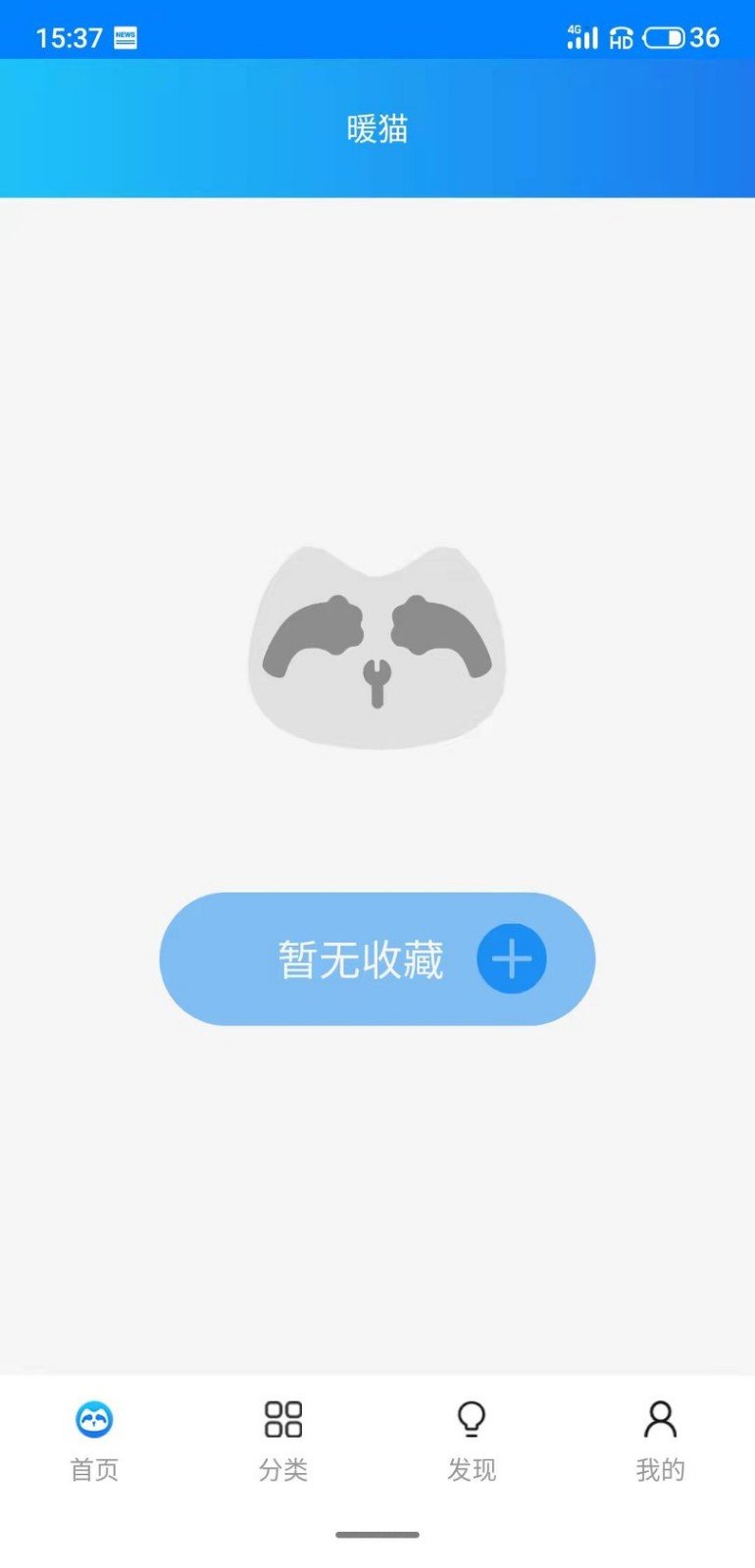Open the 我的 profile person icon
This screenshot has width=755, height=1568.
662,1418
